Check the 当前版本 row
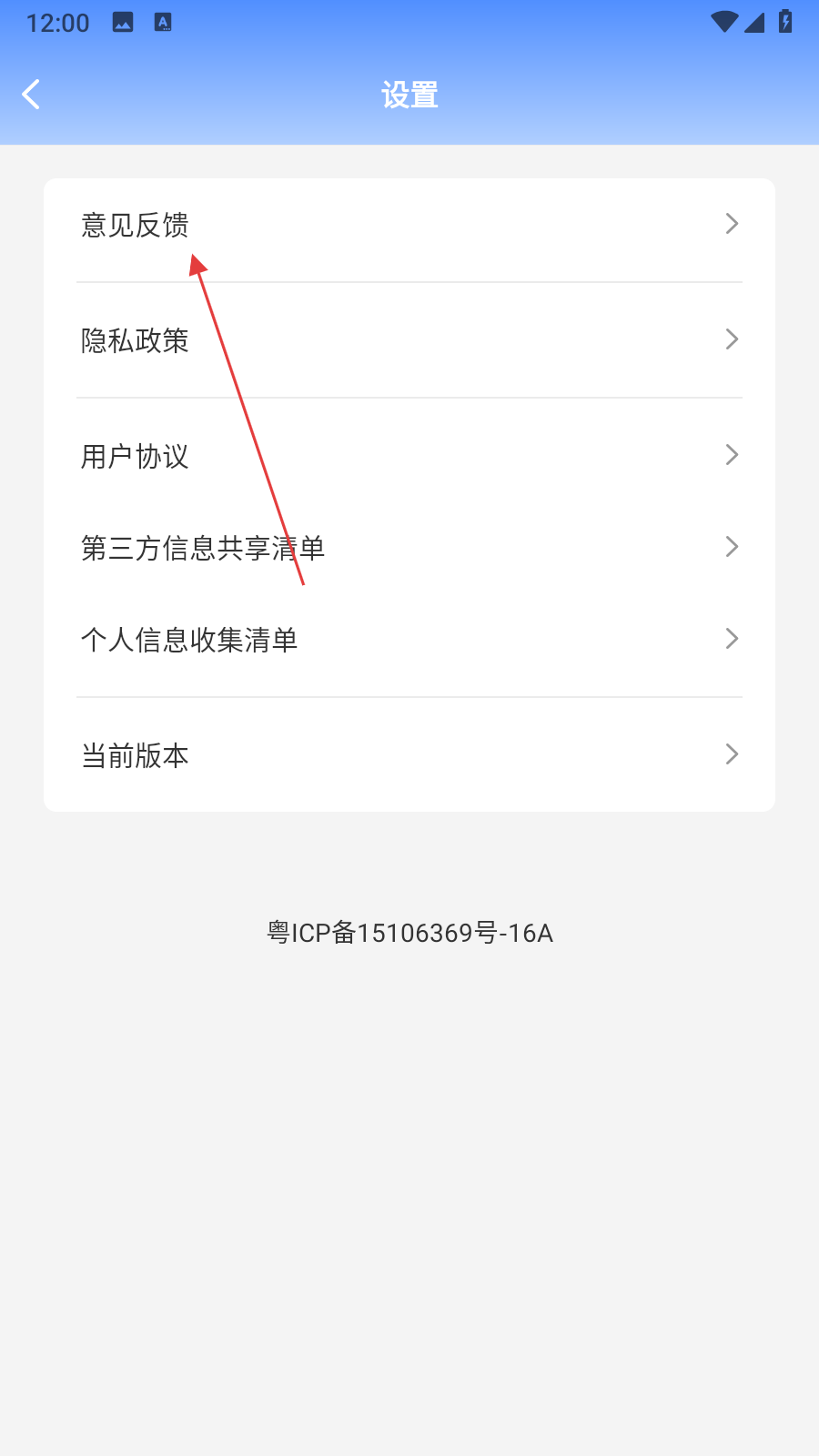This screenshot has width=819, height=1456. tap(409, 755)
